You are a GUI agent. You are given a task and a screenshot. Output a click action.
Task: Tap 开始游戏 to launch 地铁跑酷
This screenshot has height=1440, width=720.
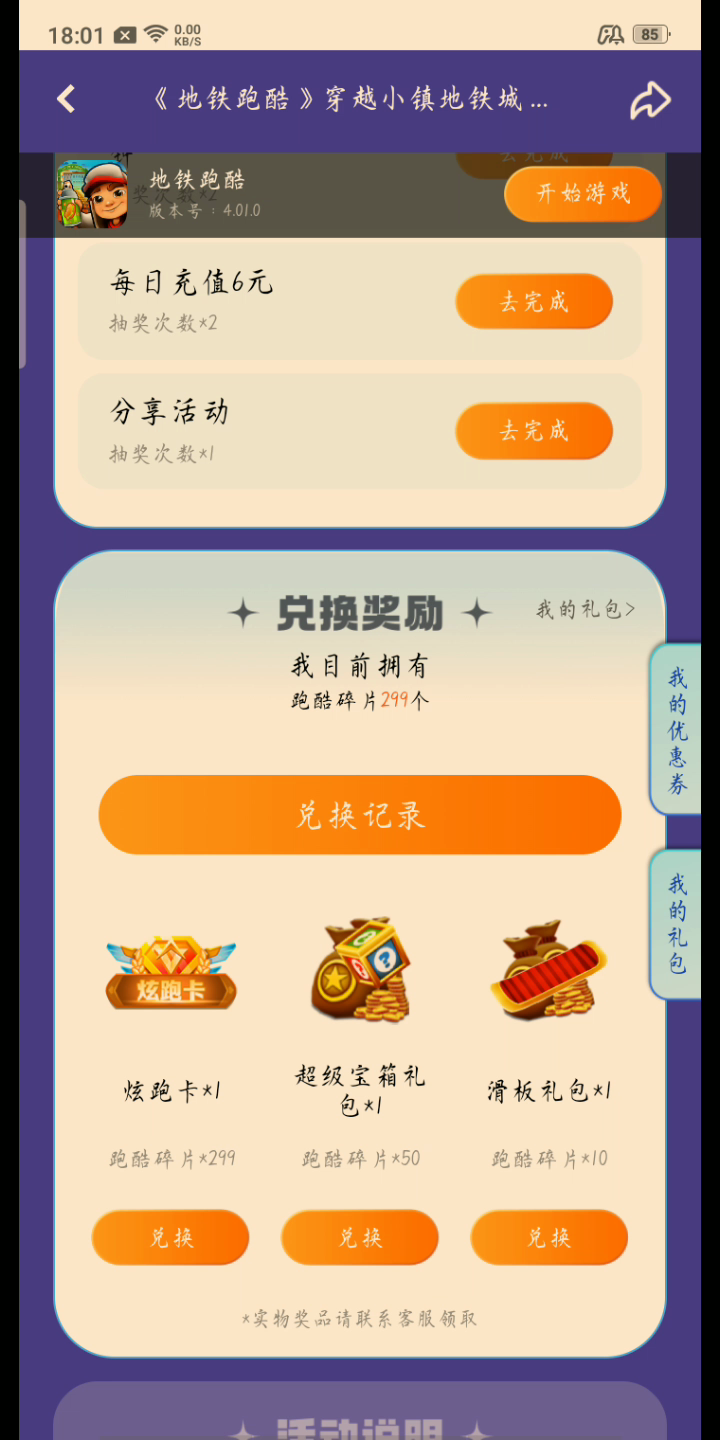[x=583, y=194]
